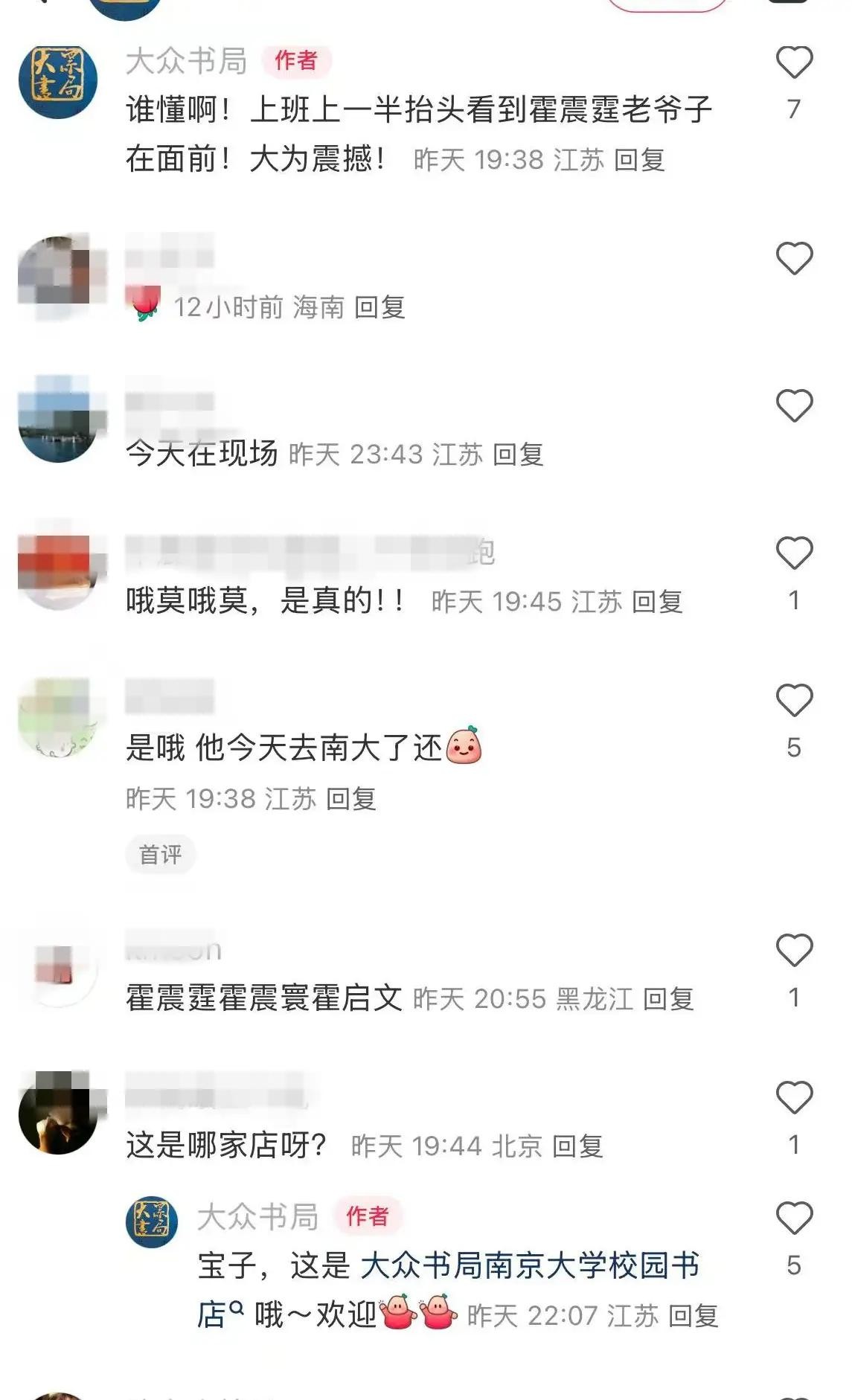Open the 大众书局南京大学校园书店 search link
The height and width of the screenshot is (1400, 852).
[x=529, y=1266]
